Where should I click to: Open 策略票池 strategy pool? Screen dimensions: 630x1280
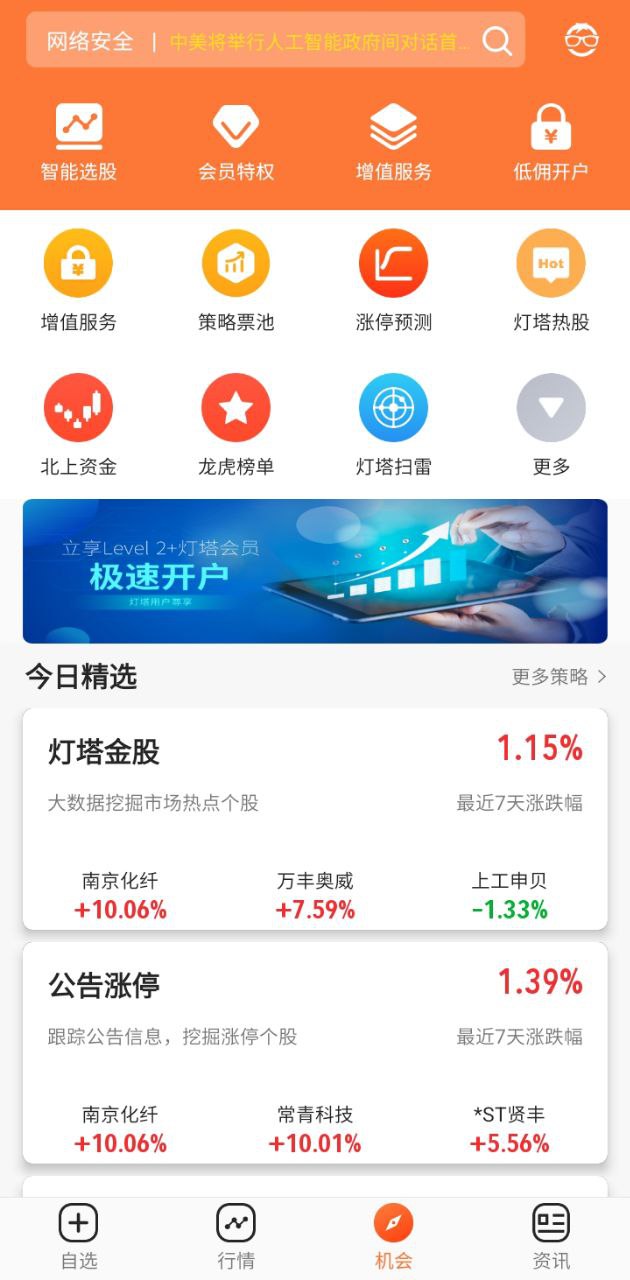(236, 280)
